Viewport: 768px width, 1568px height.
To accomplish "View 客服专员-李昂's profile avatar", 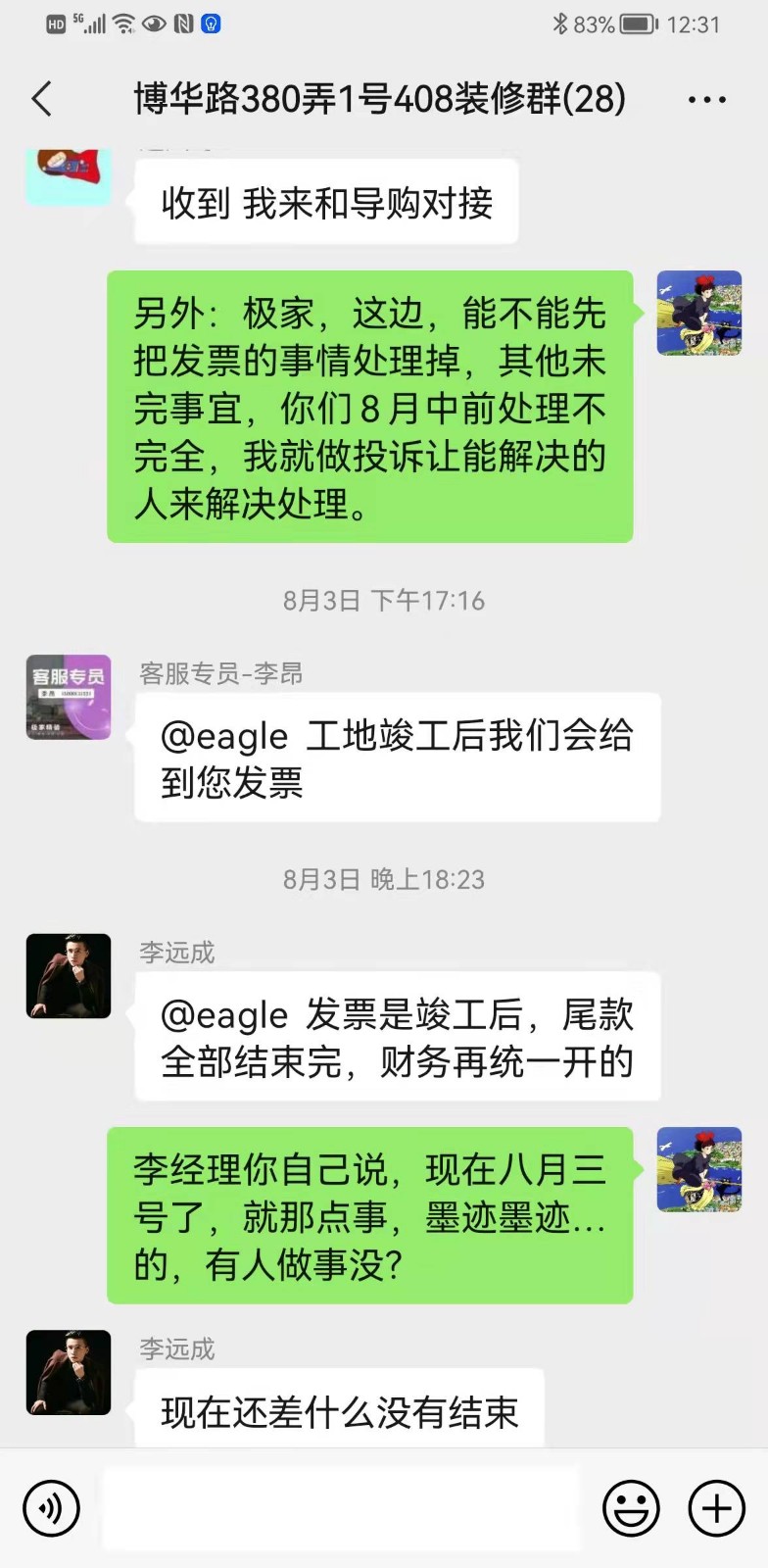I will tap(69, 697).
